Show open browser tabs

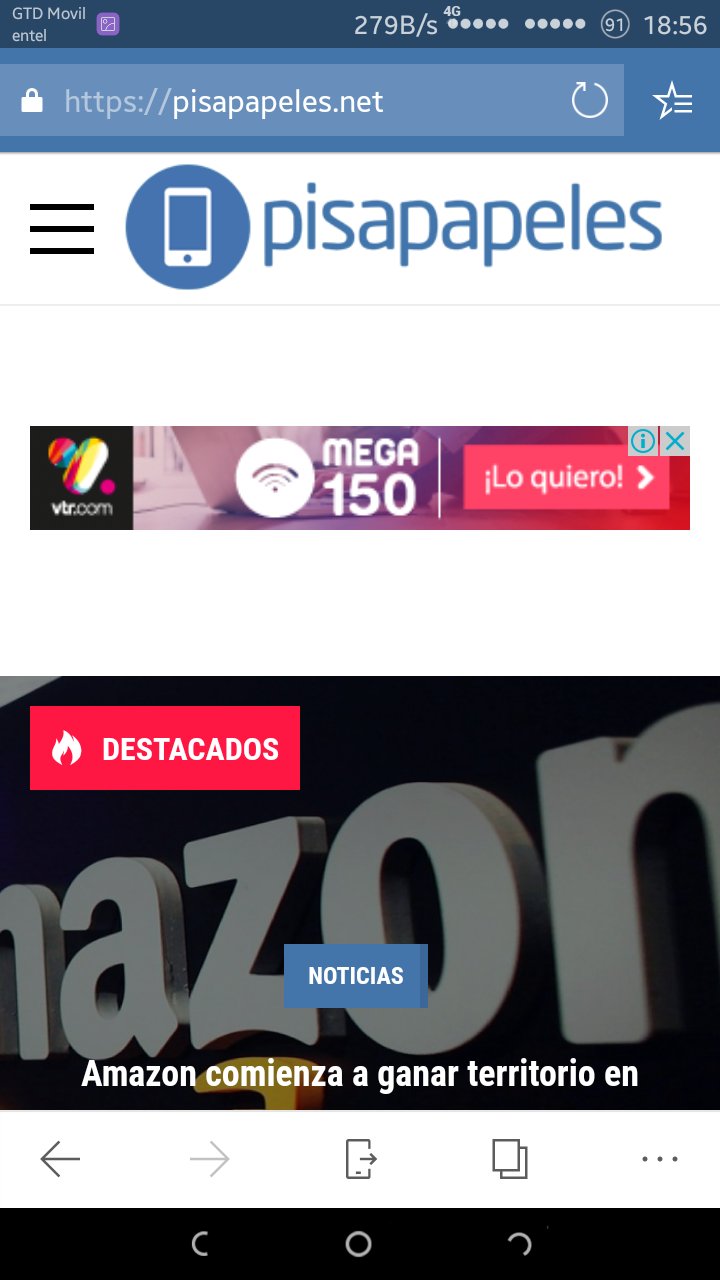(510, 1159)
